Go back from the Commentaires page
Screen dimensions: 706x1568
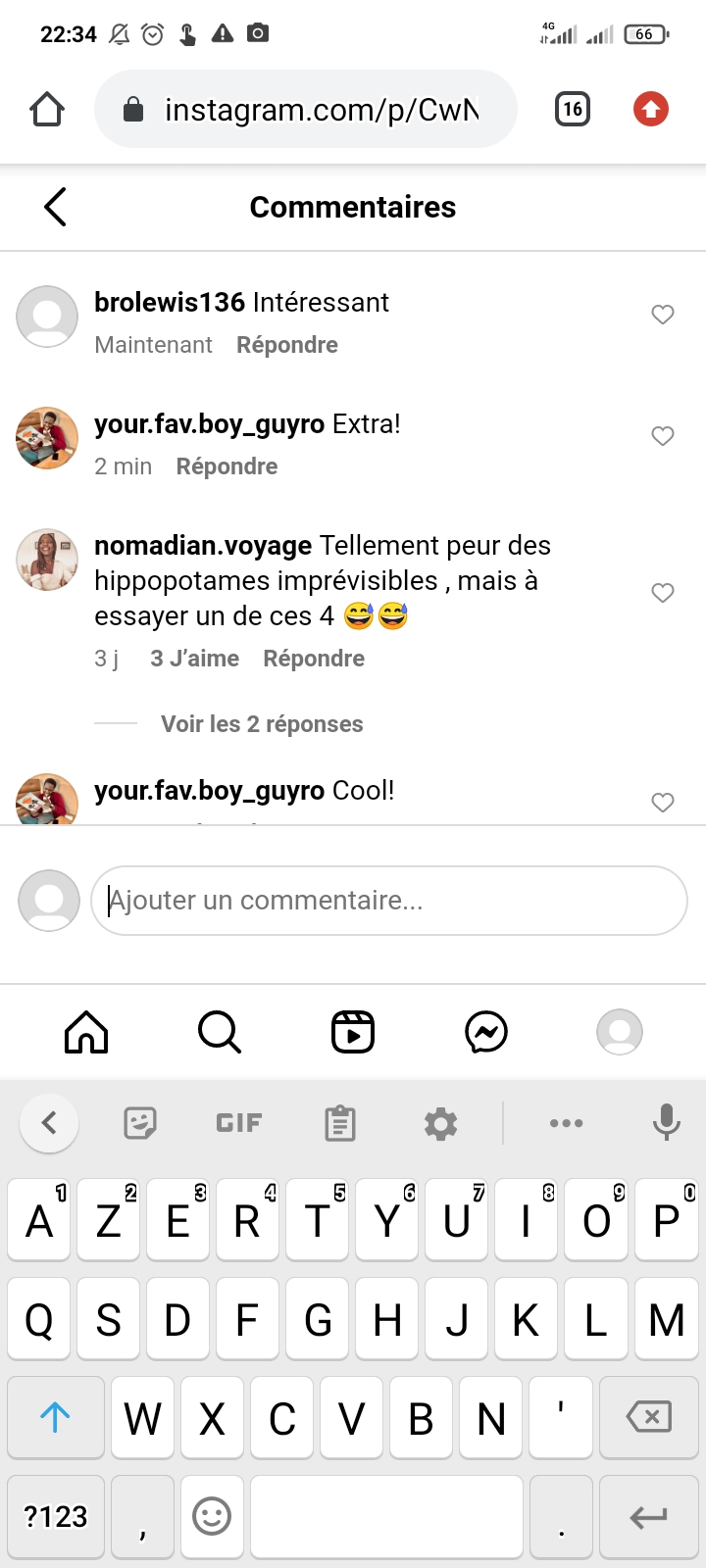(x=55, y=207)
